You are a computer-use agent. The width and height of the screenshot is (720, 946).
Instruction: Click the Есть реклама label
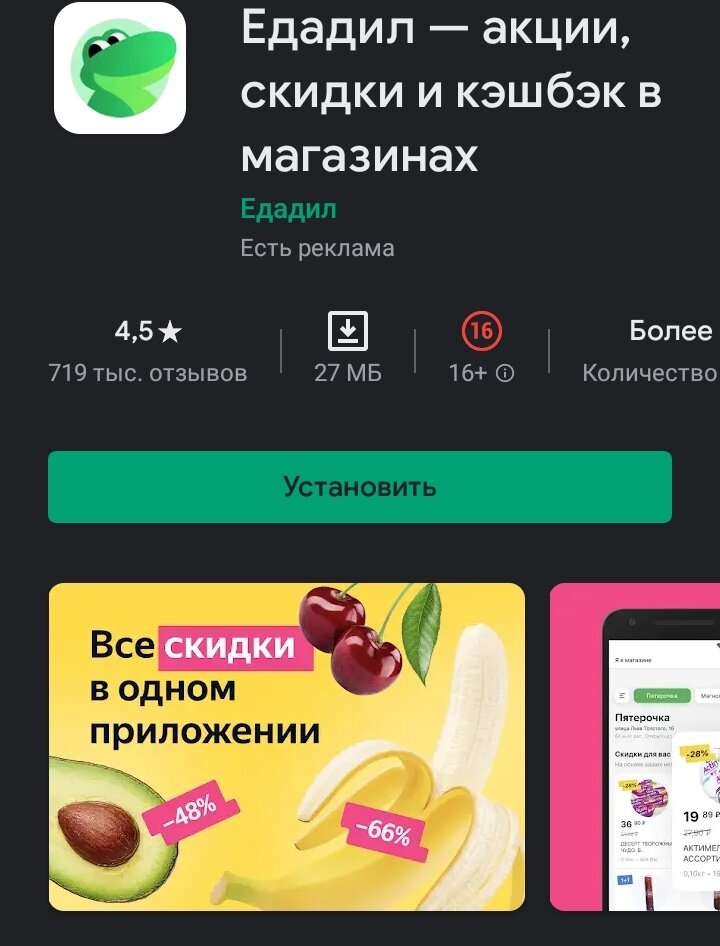pyautogui.click(x=316, y=247)
